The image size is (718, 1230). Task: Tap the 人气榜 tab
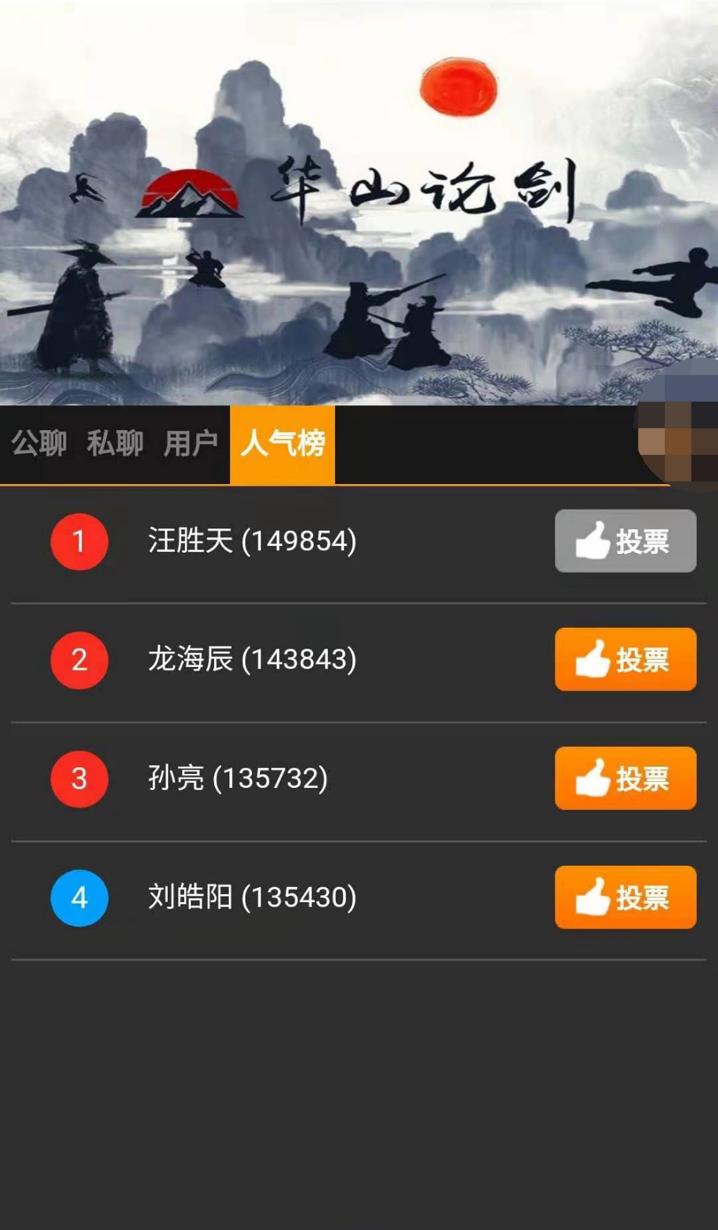coord(282,444)
